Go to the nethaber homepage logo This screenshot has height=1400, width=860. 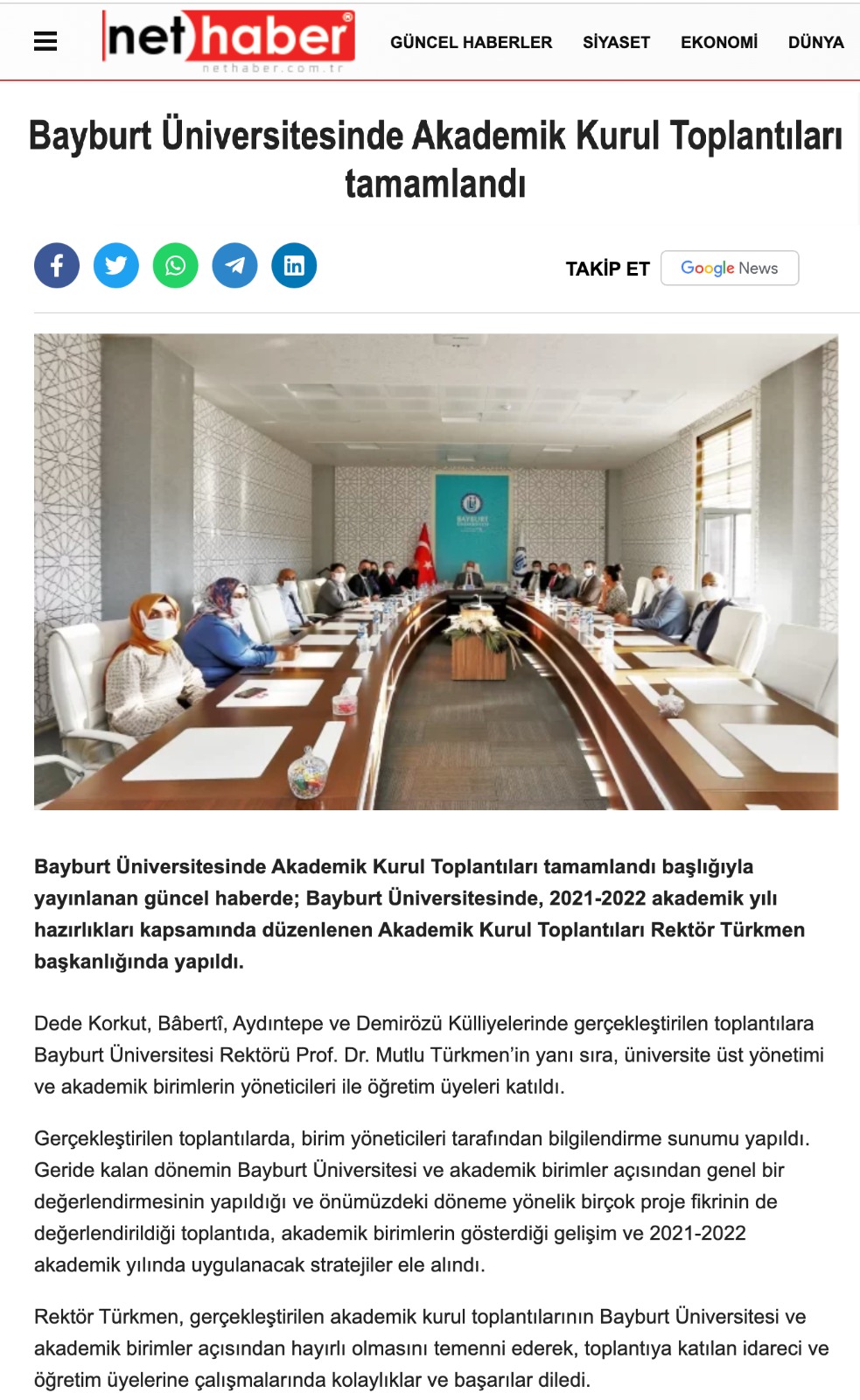pyautogui.click(x=229, y=39)
